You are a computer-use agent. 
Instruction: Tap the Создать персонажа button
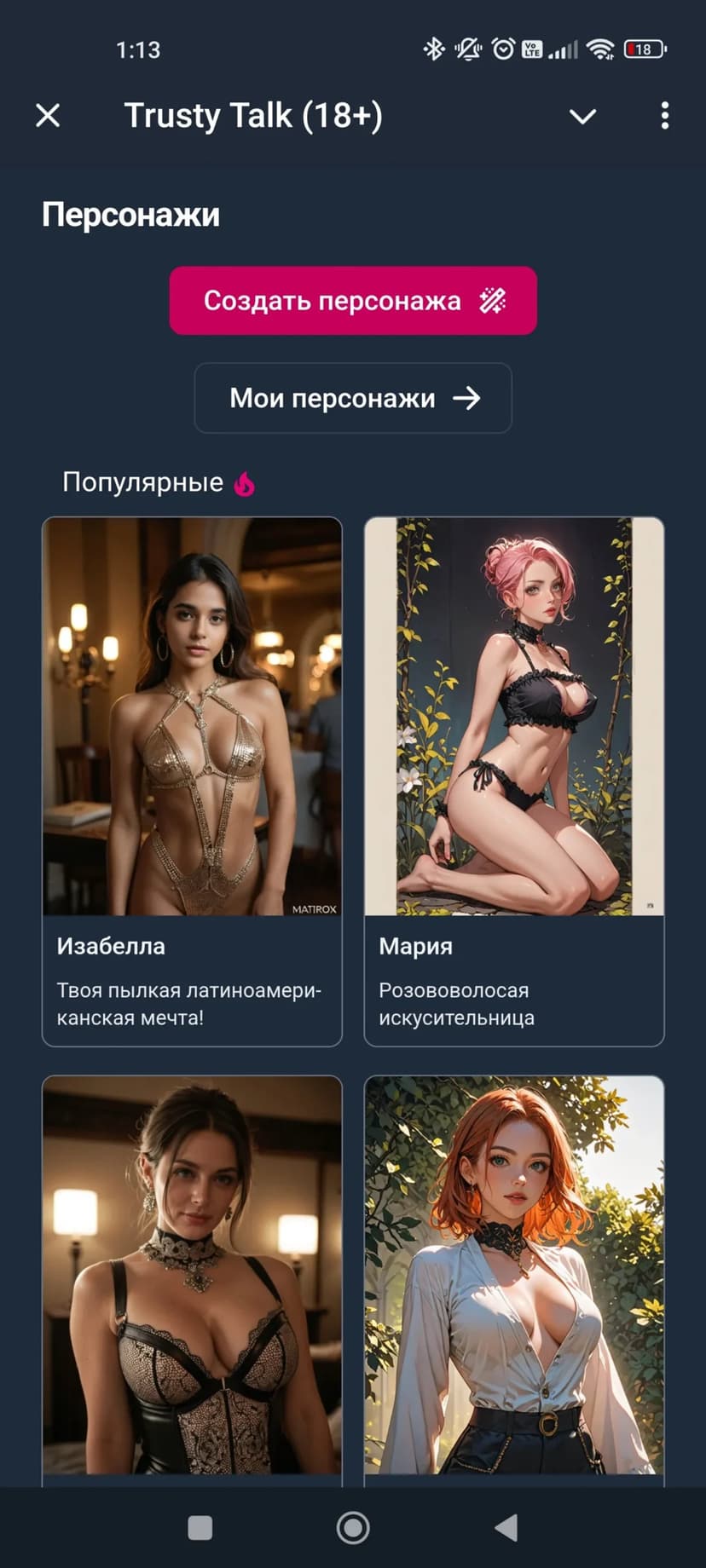click(x=353, y=301)
